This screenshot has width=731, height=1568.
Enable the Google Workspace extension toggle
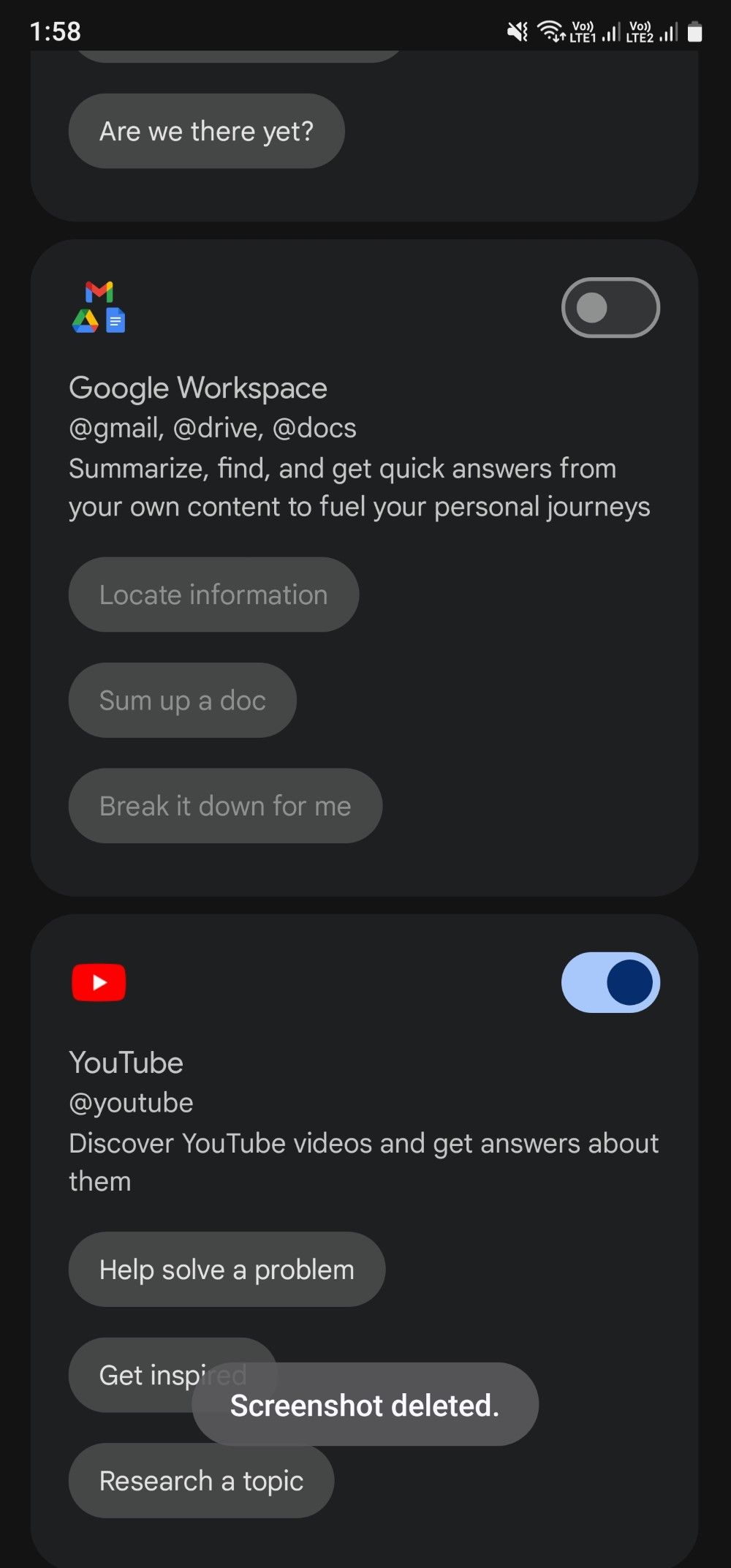[x=610, y=307]
